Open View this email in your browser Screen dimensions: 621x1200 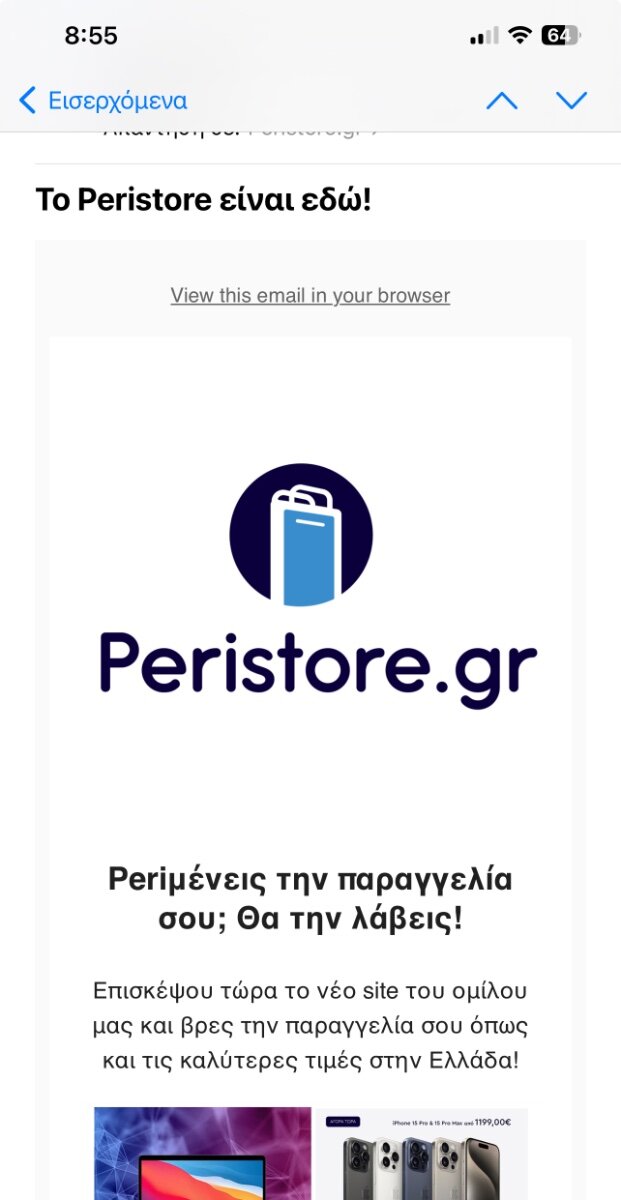(x=310, y=295)
